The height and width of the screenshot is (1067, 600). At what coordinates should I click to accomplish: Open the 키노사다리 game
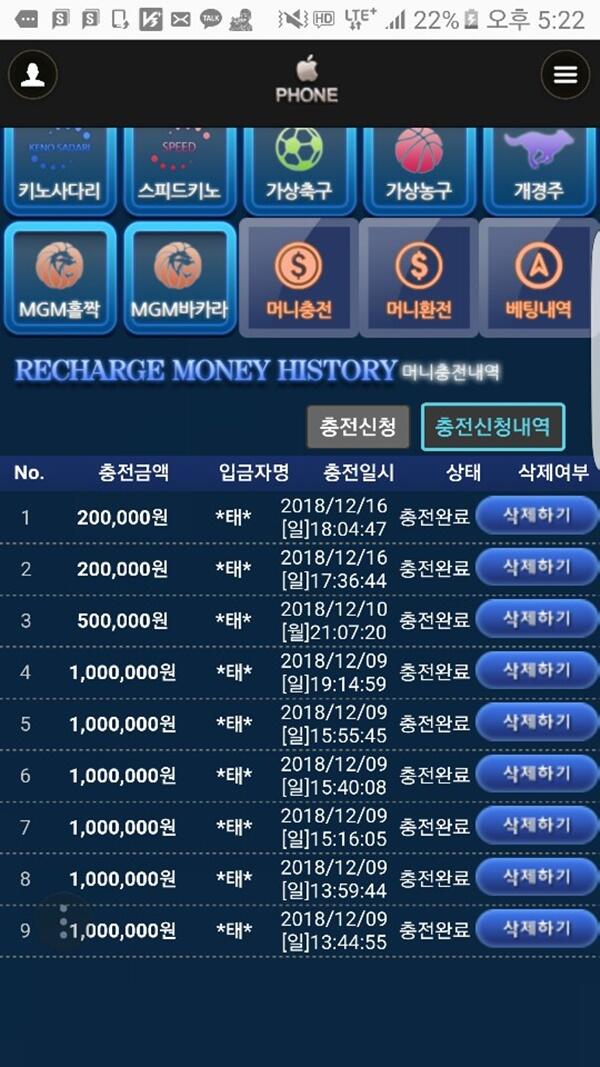60,171
